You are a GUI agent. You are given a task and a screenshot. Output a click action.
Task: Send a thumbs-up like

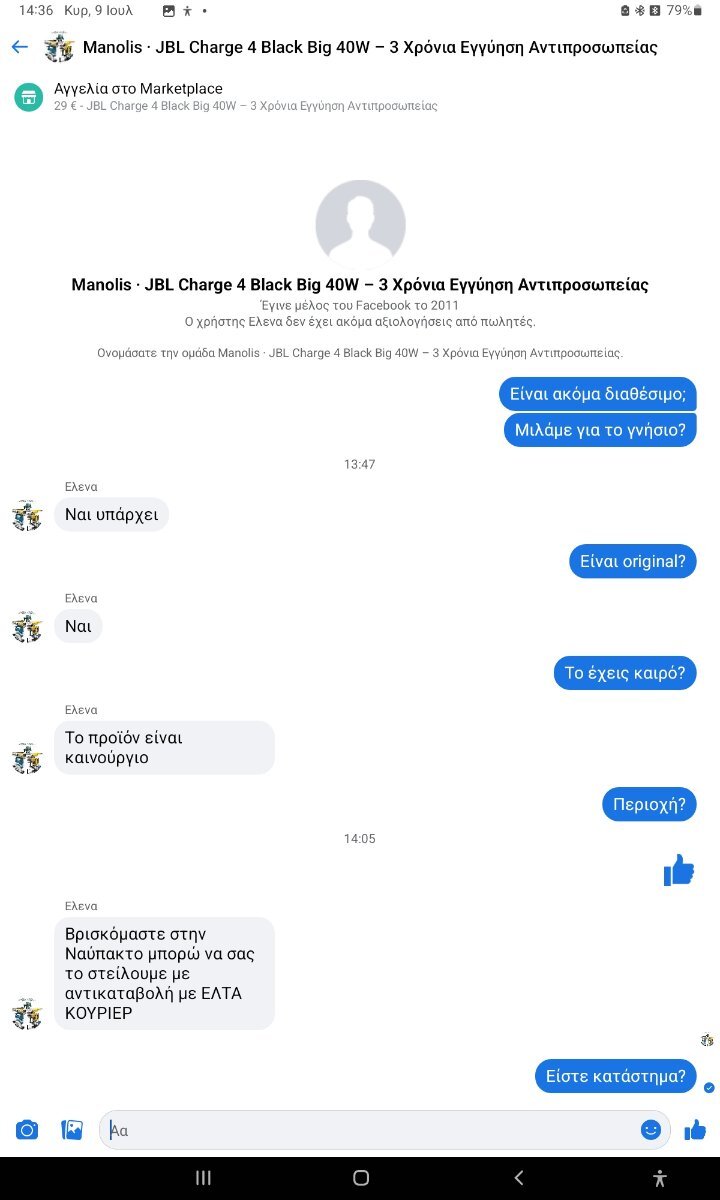pos(695,1130)
